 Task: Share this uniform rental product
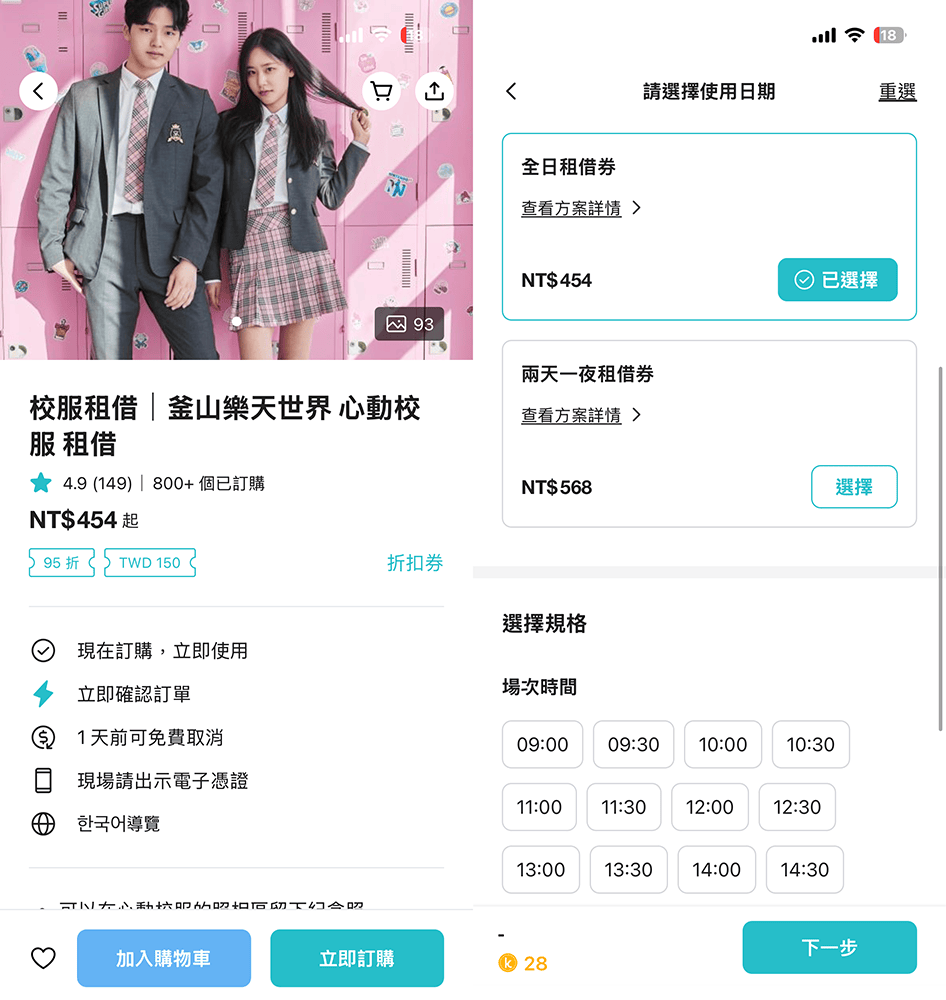point(434,92)
